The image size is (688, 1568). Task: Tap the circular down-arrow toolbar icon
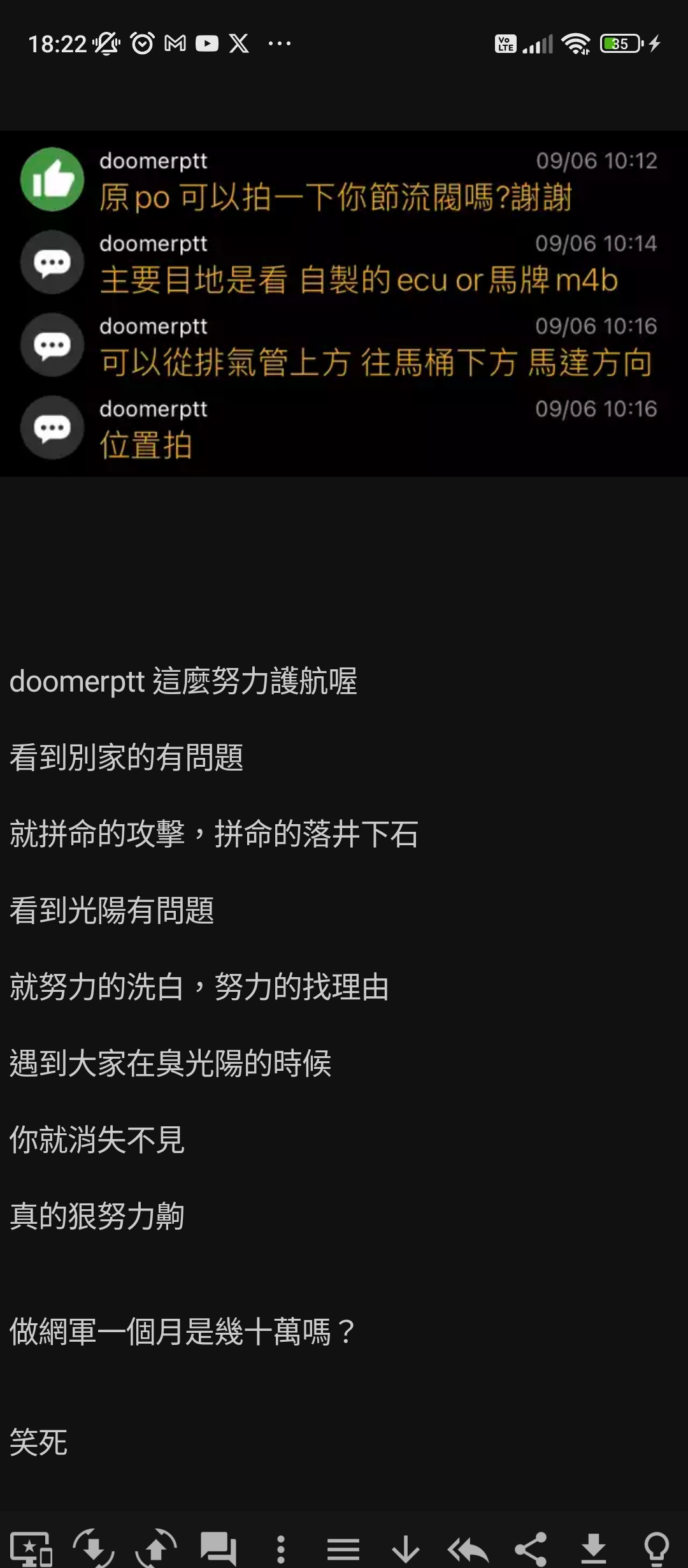click(x=93, y=1548)
